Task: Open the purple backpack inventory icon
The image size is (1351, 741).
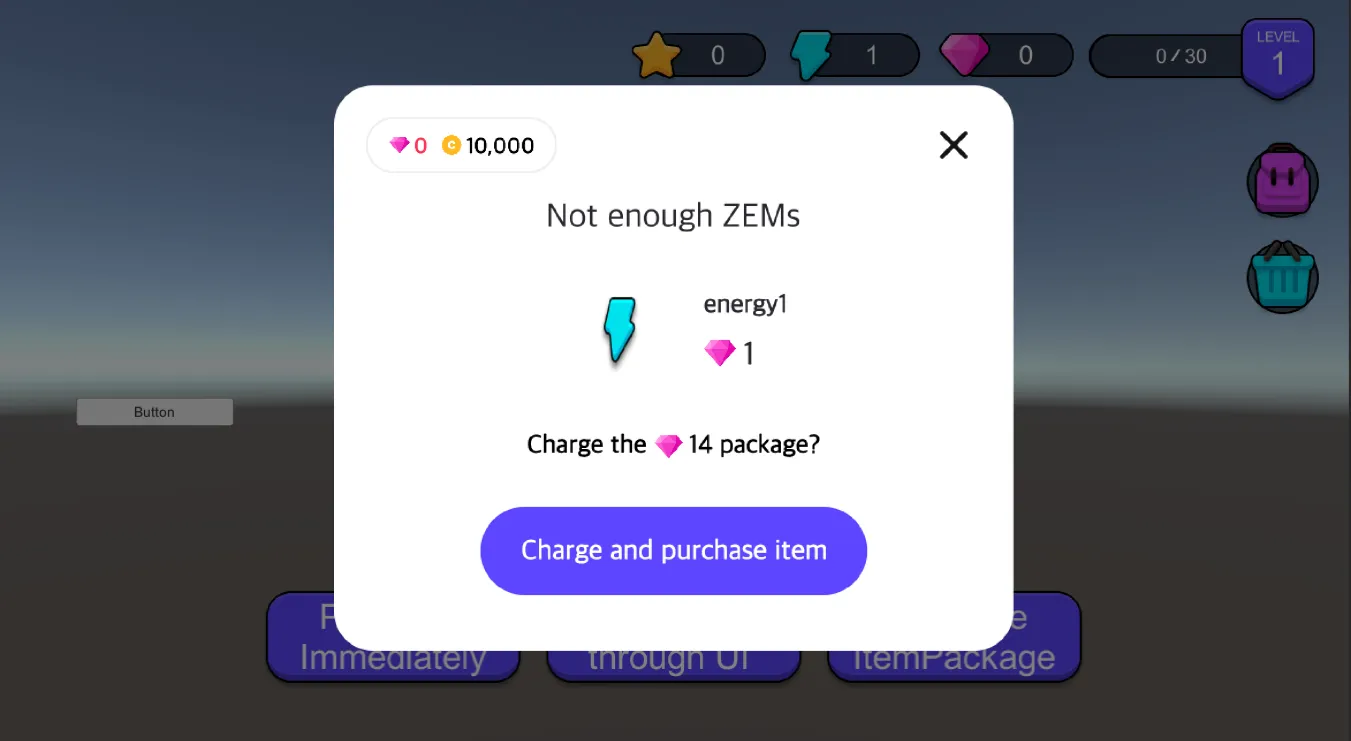Action: (1282, 182)
